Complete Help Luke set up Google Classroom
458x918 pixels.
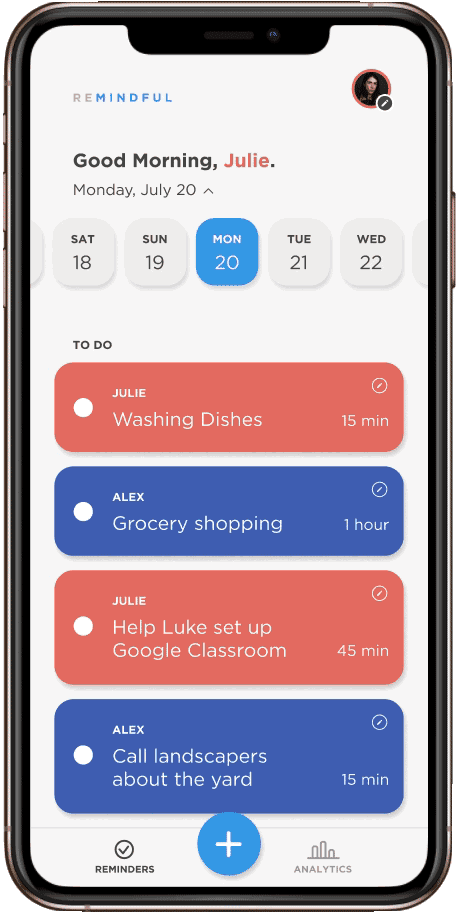83,626
